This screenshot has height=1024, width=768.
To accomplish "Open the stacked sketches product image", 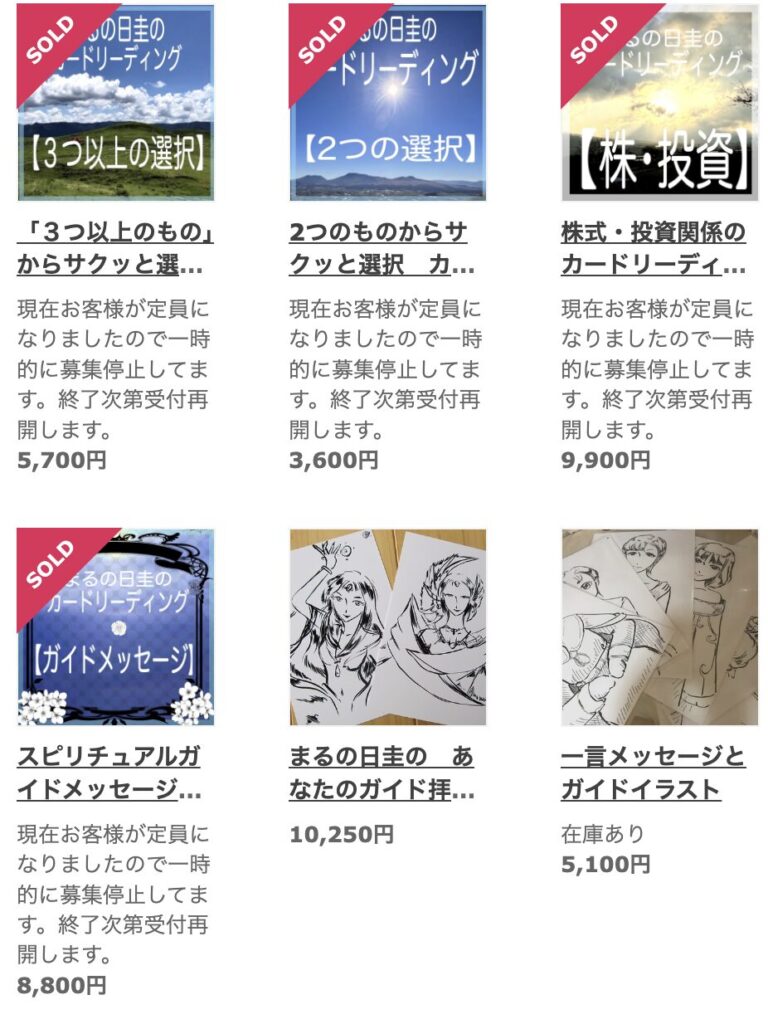I will (659, 627).
